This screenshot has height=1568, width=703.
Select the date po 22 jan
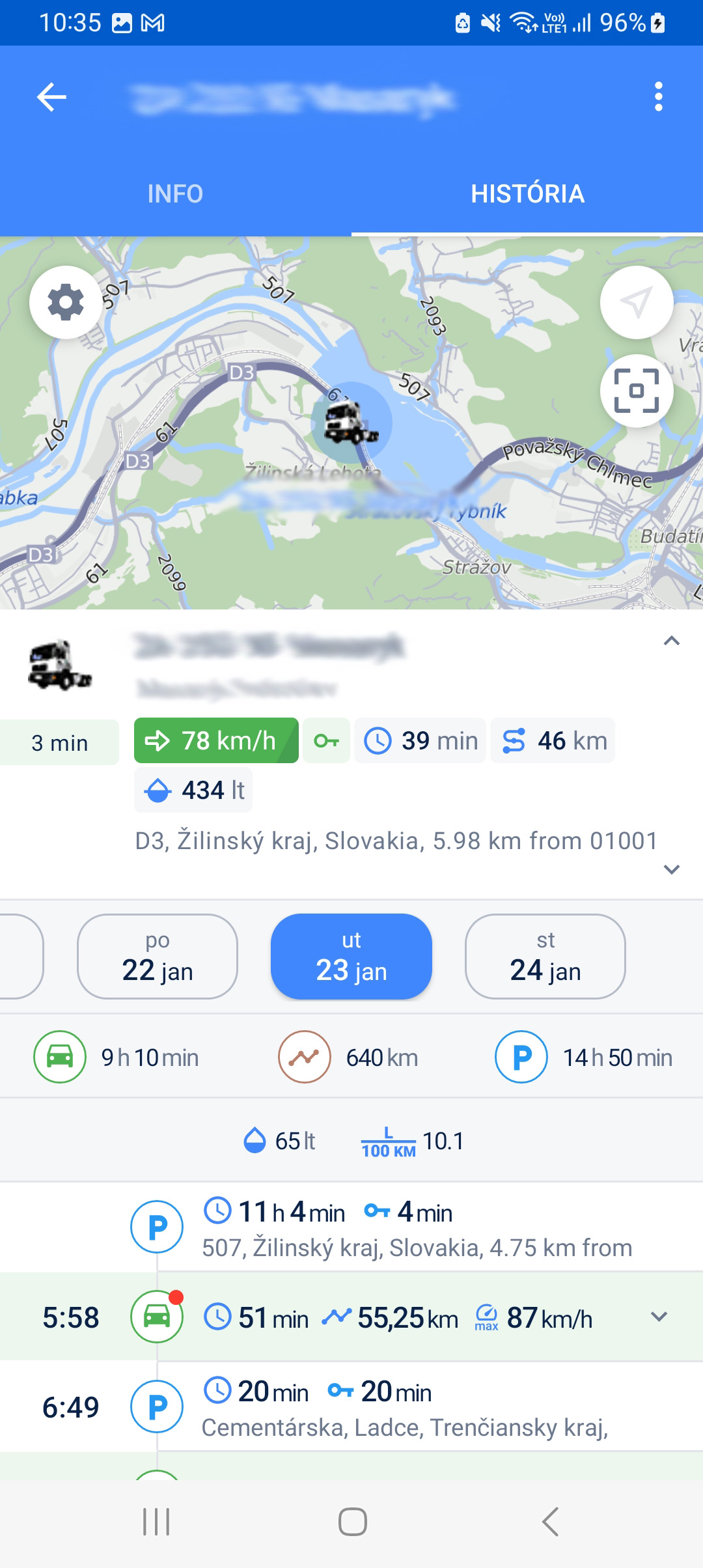158,957
